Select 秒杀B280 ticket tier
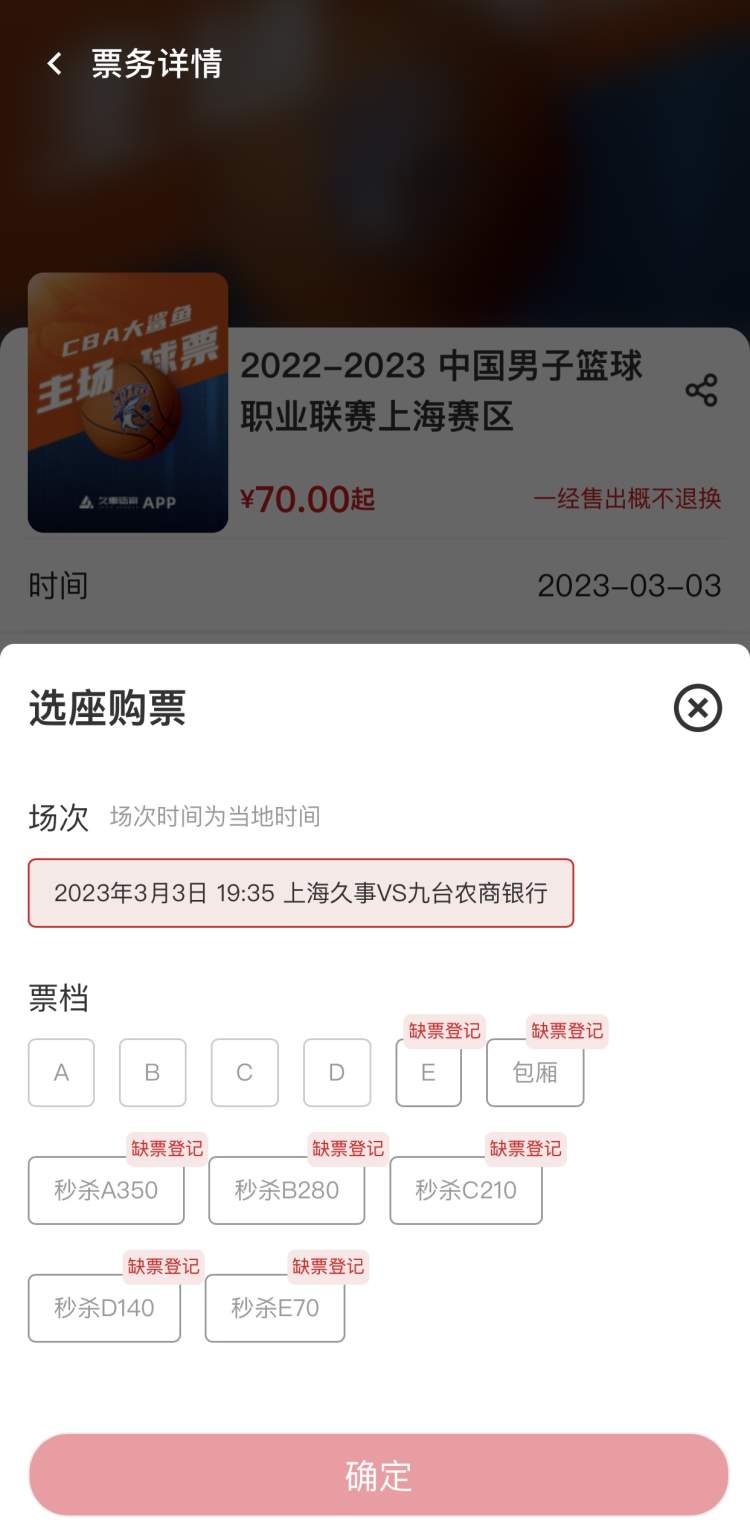This screenshot has width=750, height=1536. (286, 1190)
